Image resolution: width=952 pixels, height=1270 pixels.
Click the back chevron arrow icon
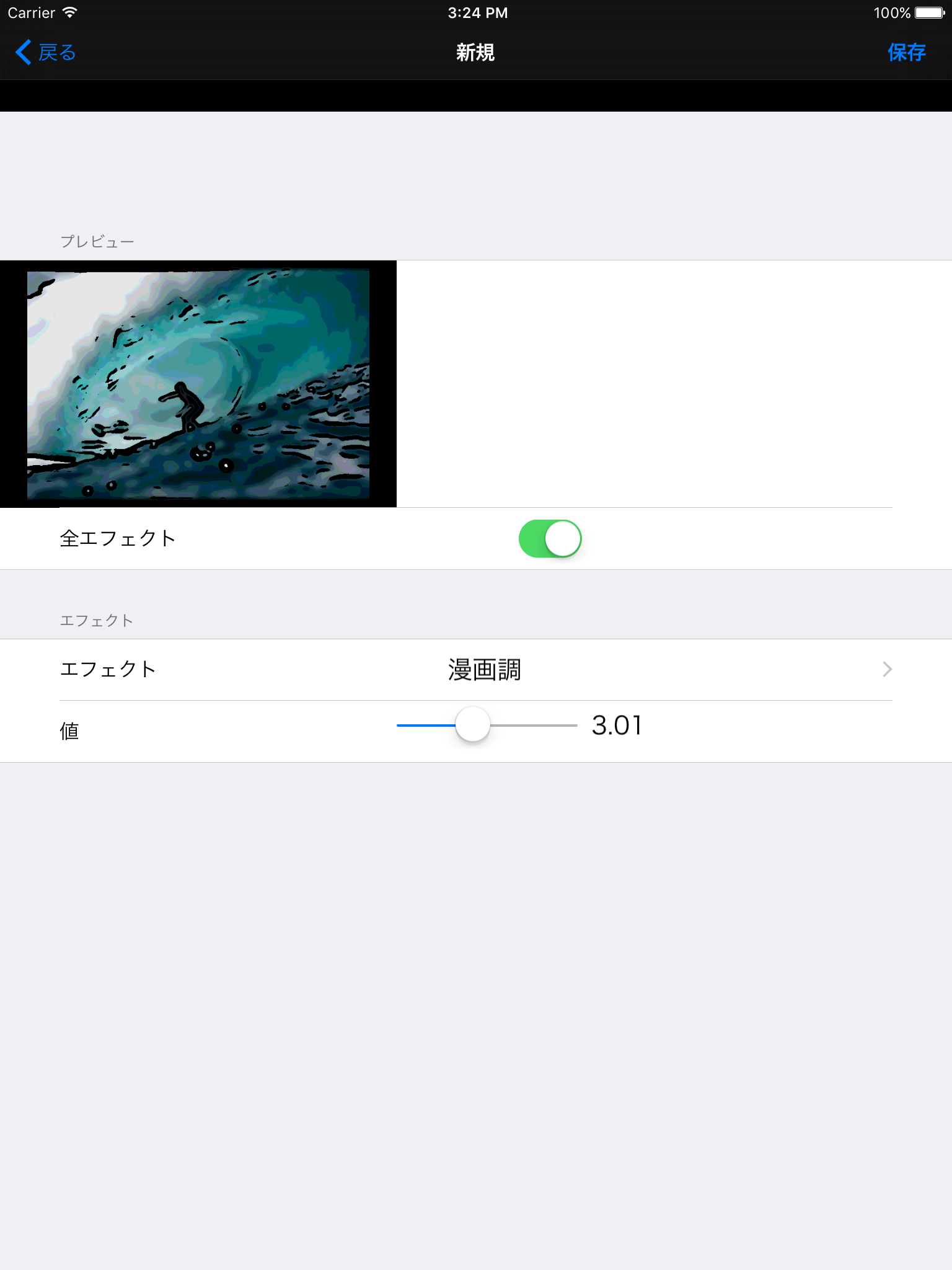pos(24,52)
